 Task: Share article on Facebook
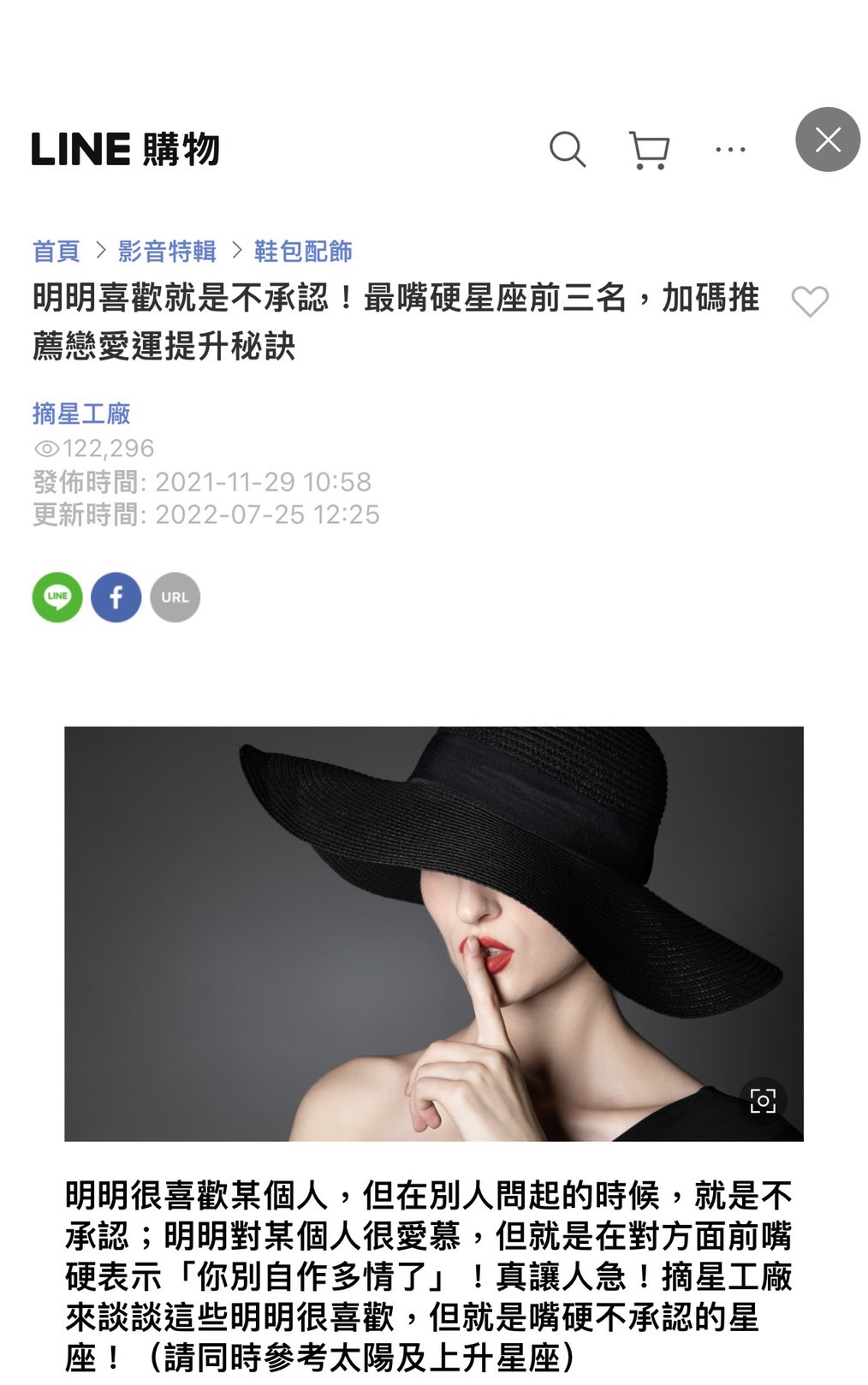tap(116, 597)
